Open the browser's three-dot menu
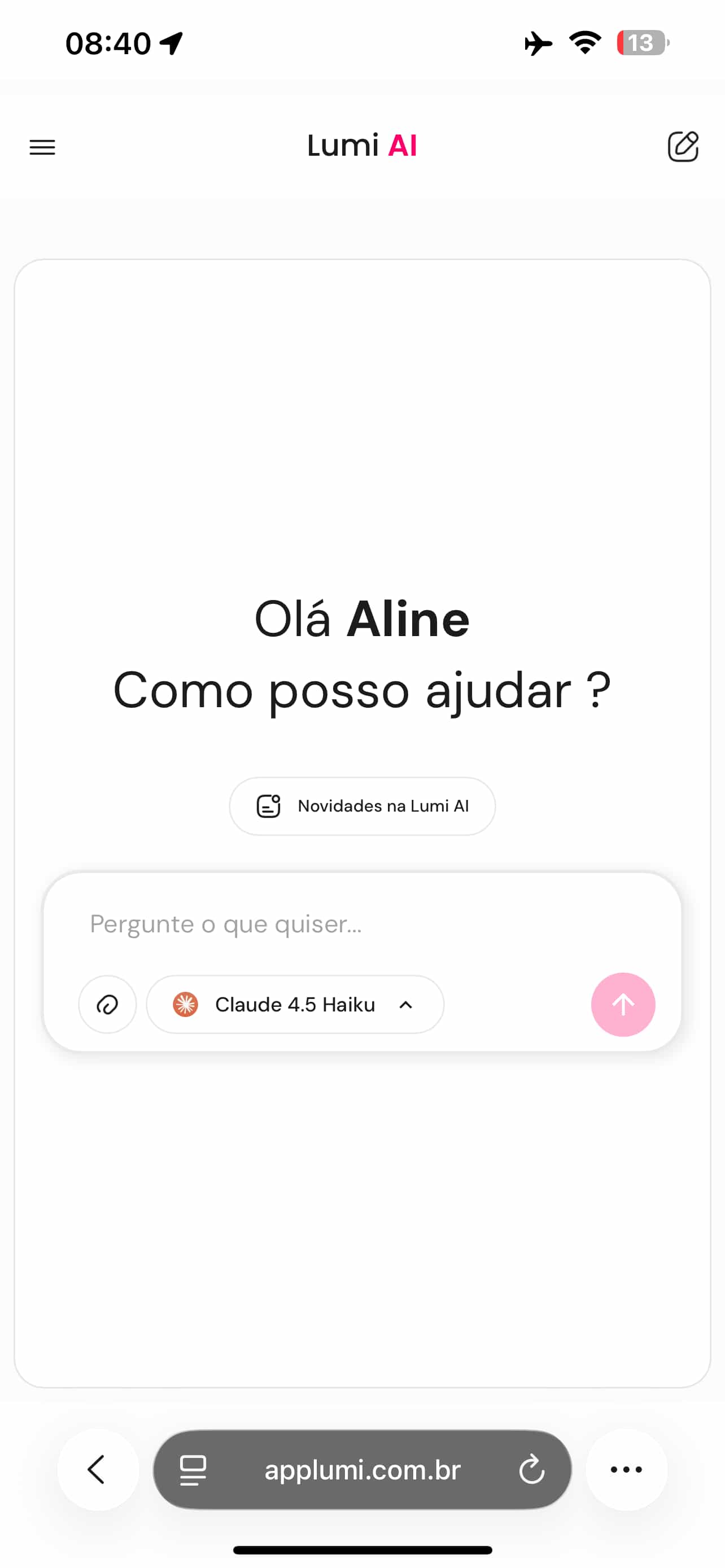 (x=626, y=1469)
